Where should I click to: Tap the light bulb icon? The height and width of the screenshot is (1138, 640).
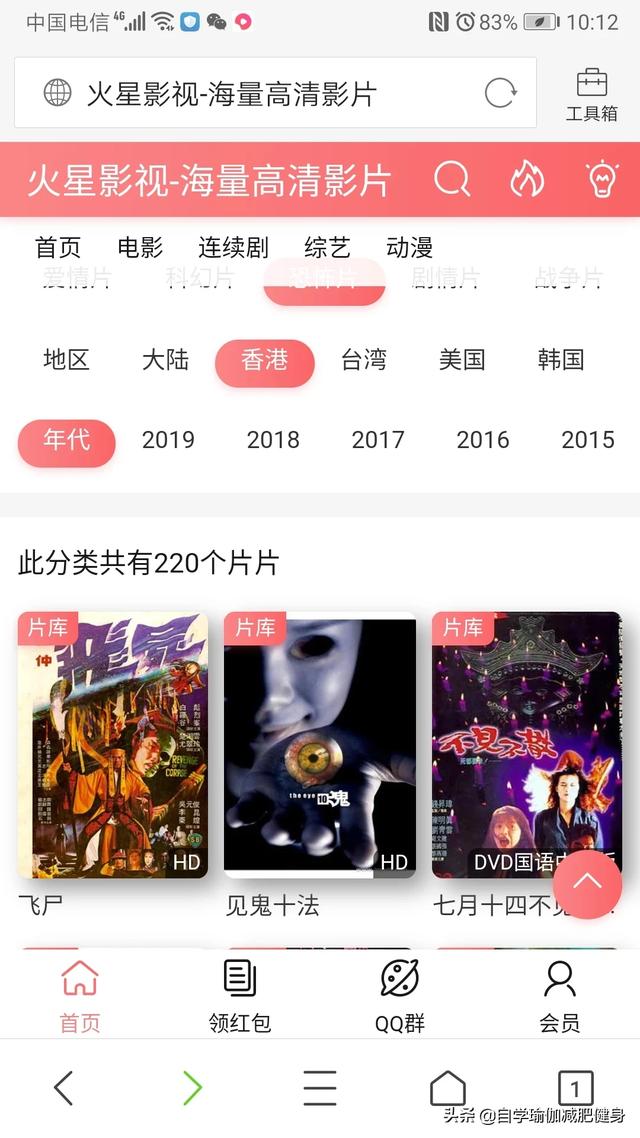coord(602,180)
